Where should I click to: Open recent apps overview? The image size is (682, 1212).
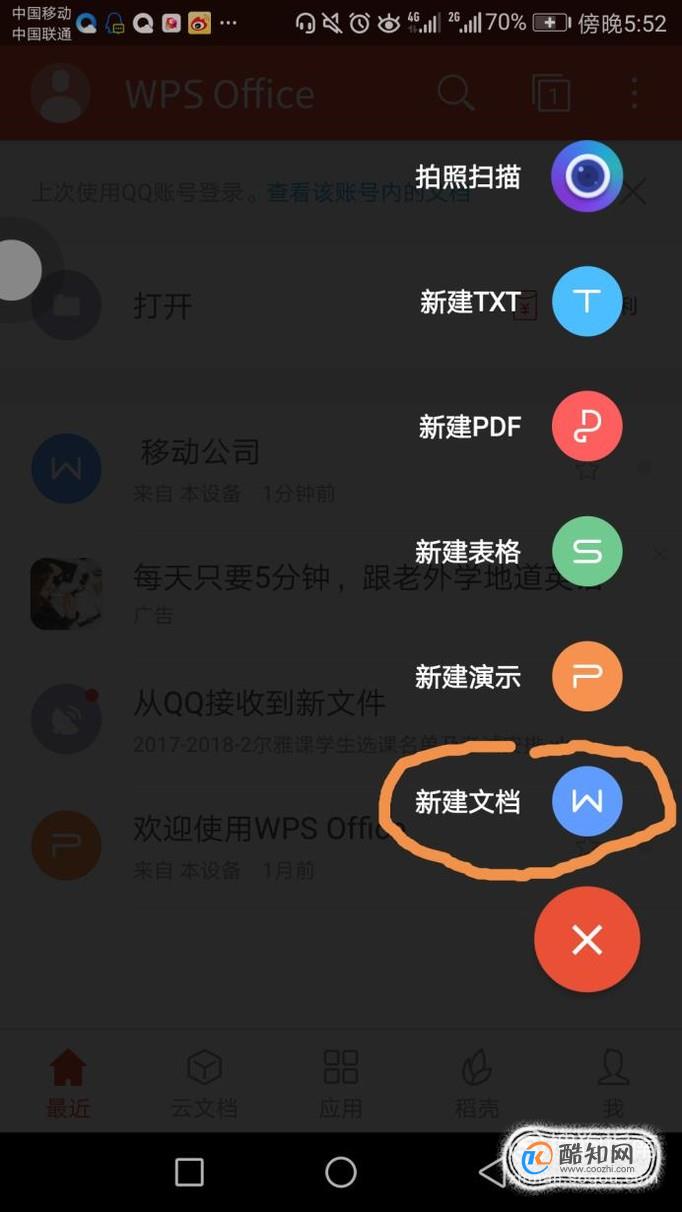189,1172
